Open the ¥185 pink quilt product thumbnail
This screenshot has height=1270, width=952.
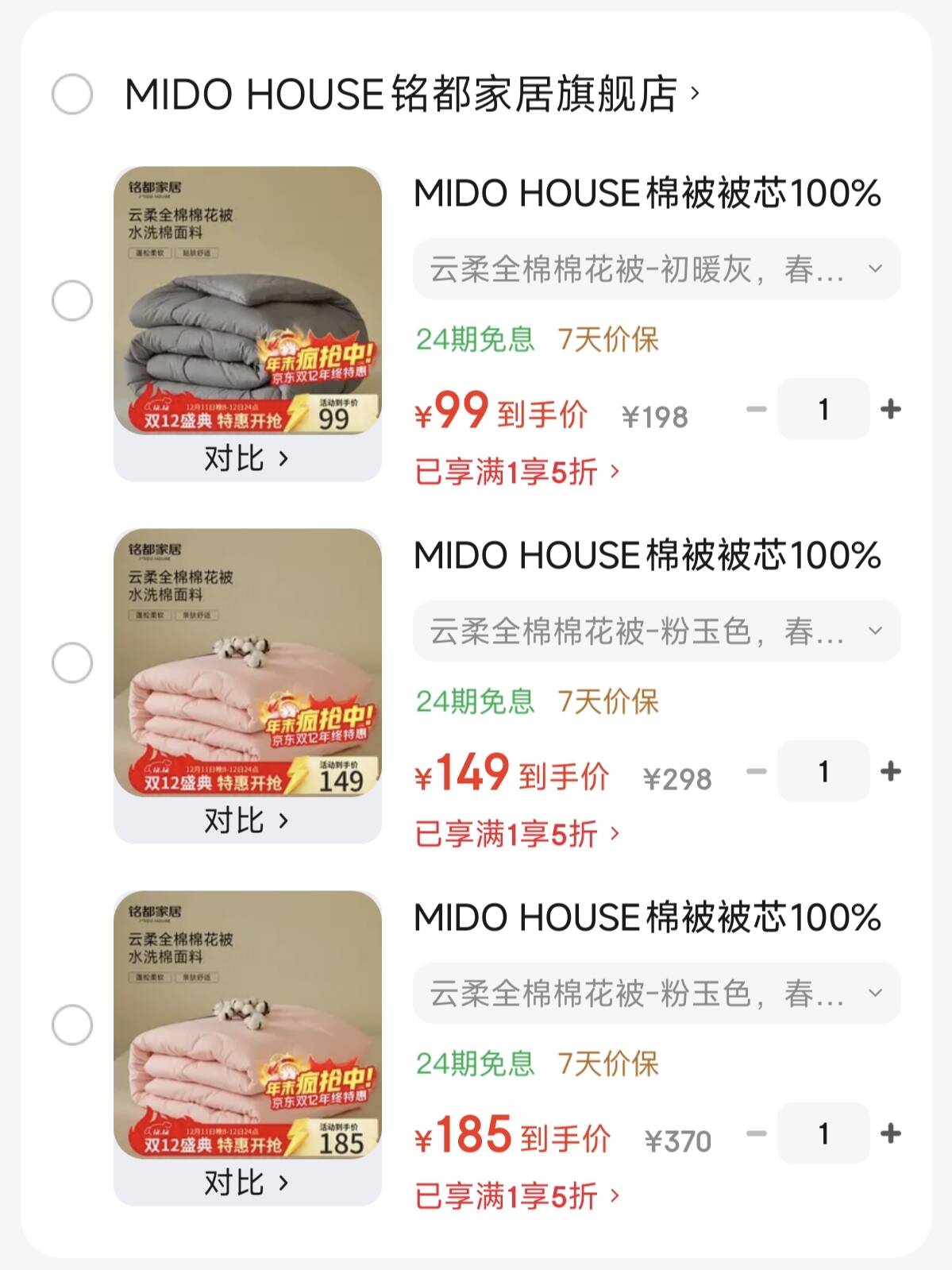coord(247,1025)
